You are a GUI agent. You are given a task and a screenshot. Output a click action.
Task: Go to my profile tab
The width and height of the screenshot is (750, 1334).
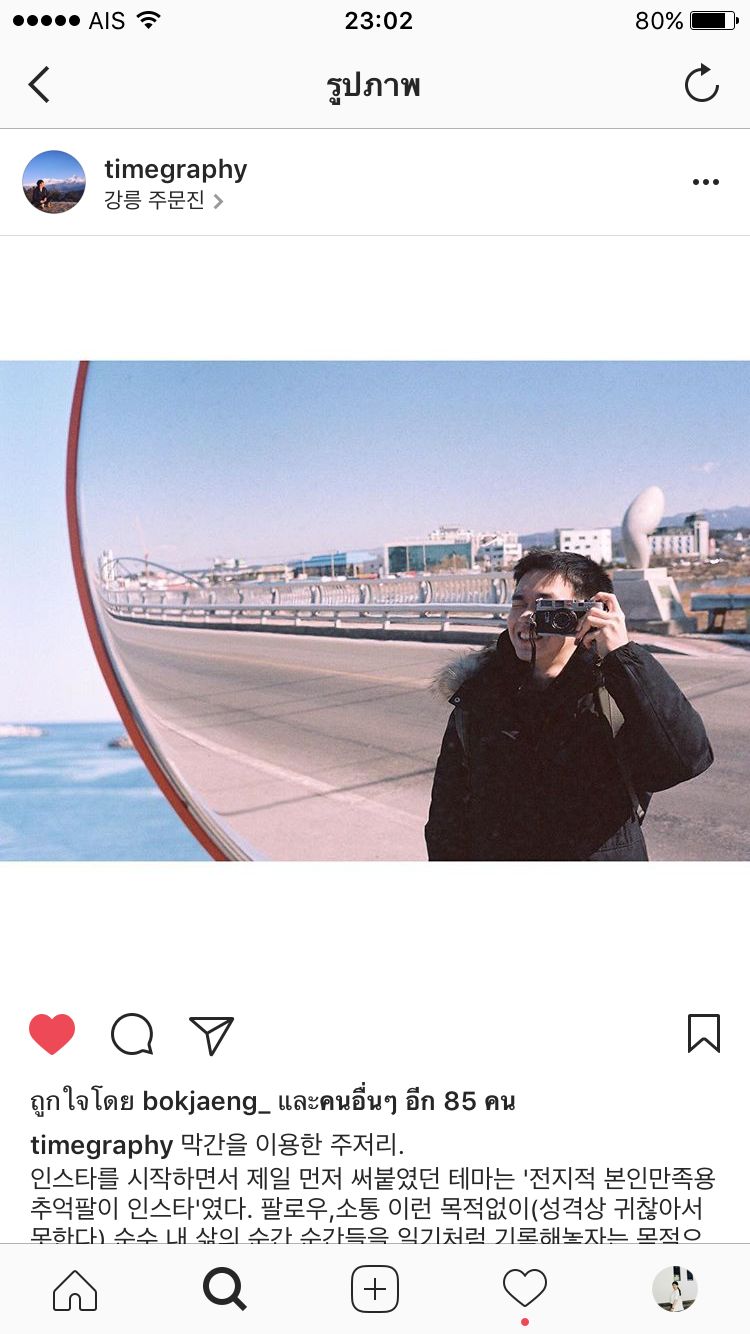click(x=675, y=1289)
